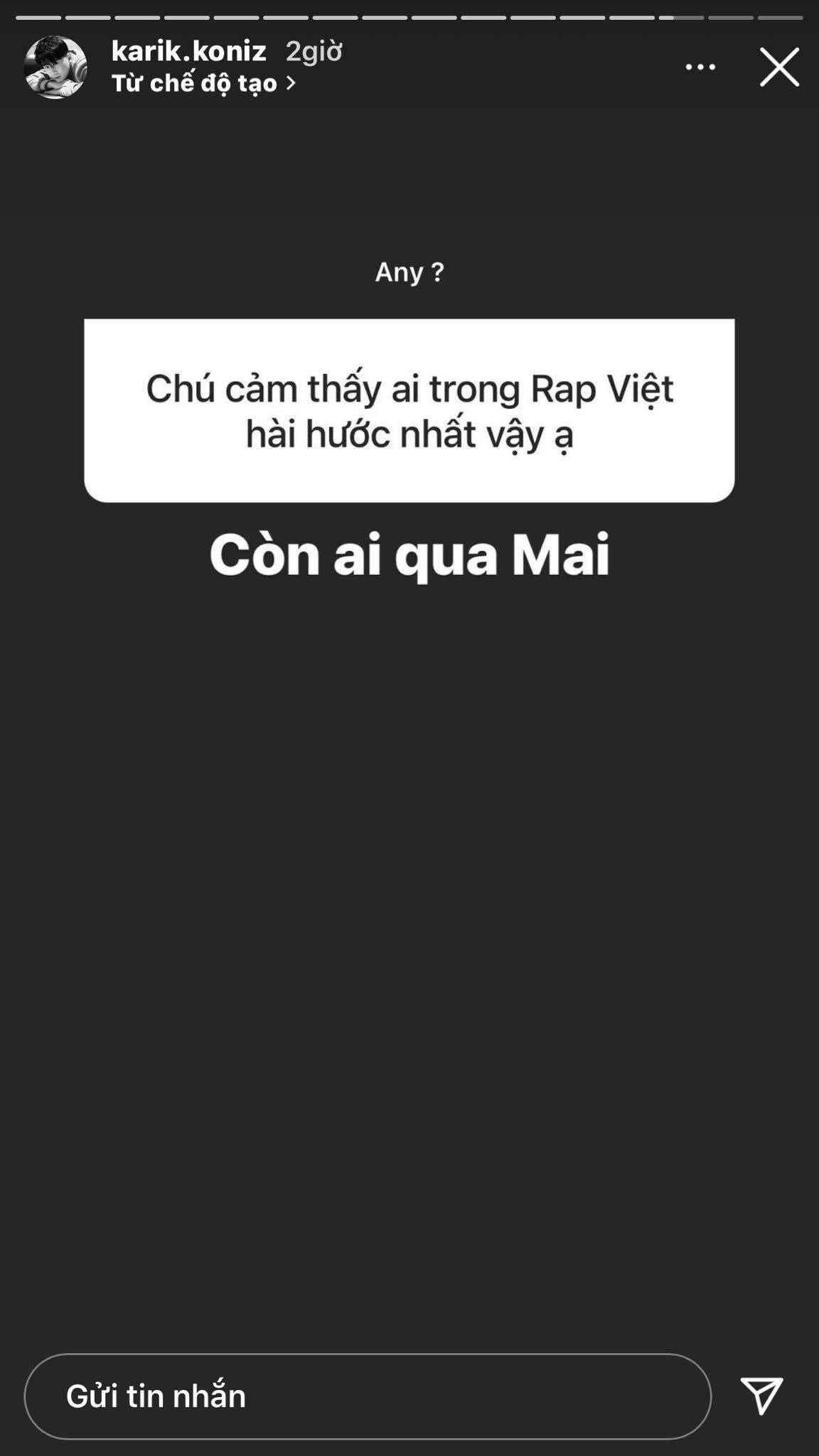Close the story viewer
Image resolution: width=819 pixels, height=1456 pixels.
[x=779, y=68]
